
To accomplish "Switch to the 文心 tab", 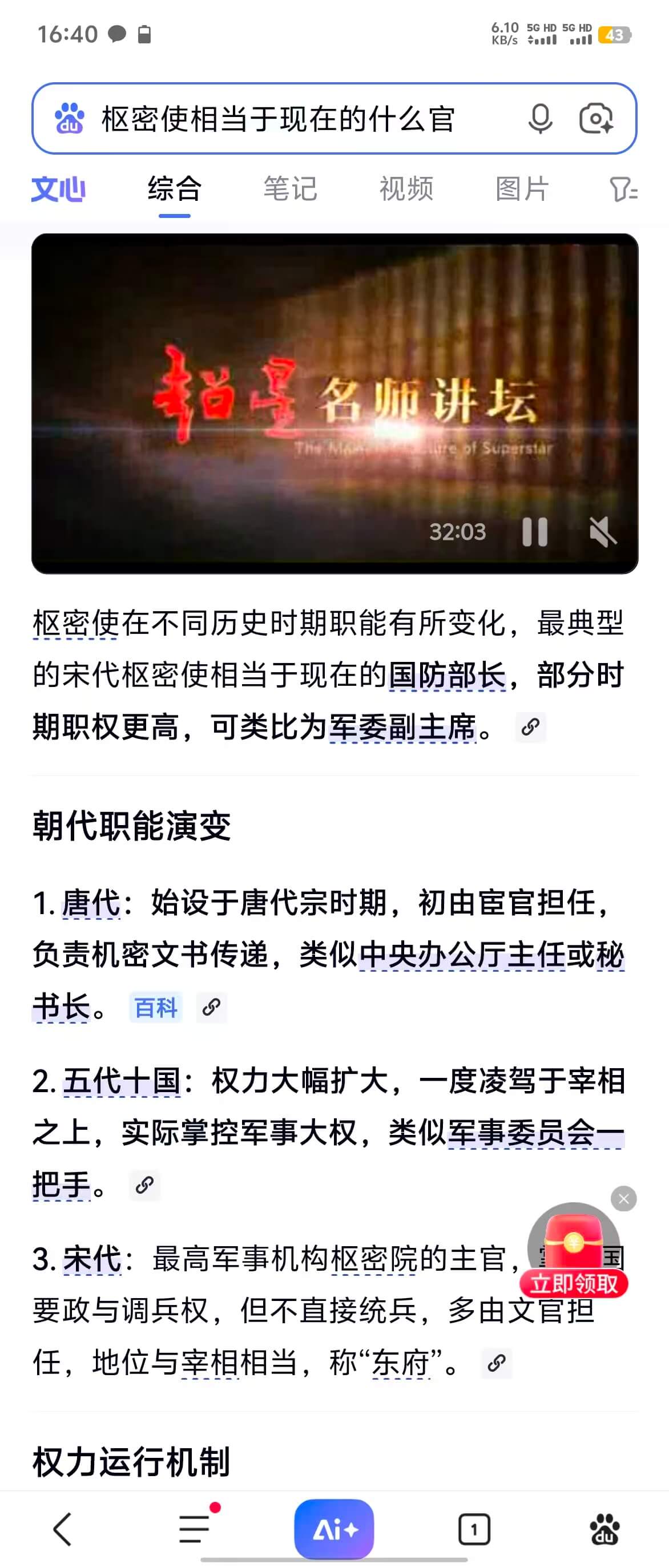I will pos(58,189).
